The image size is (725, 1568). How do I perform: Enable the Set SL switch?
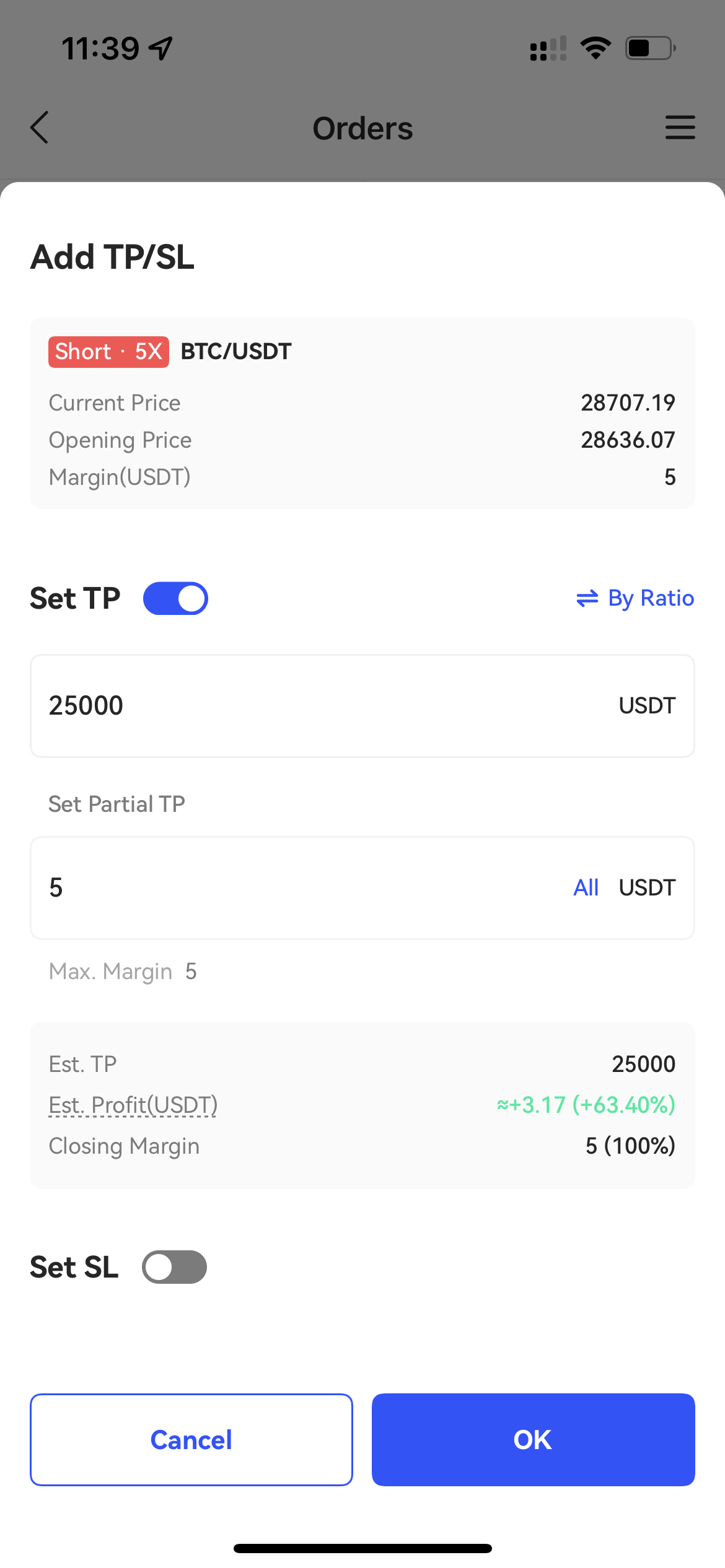point(174,1267)
